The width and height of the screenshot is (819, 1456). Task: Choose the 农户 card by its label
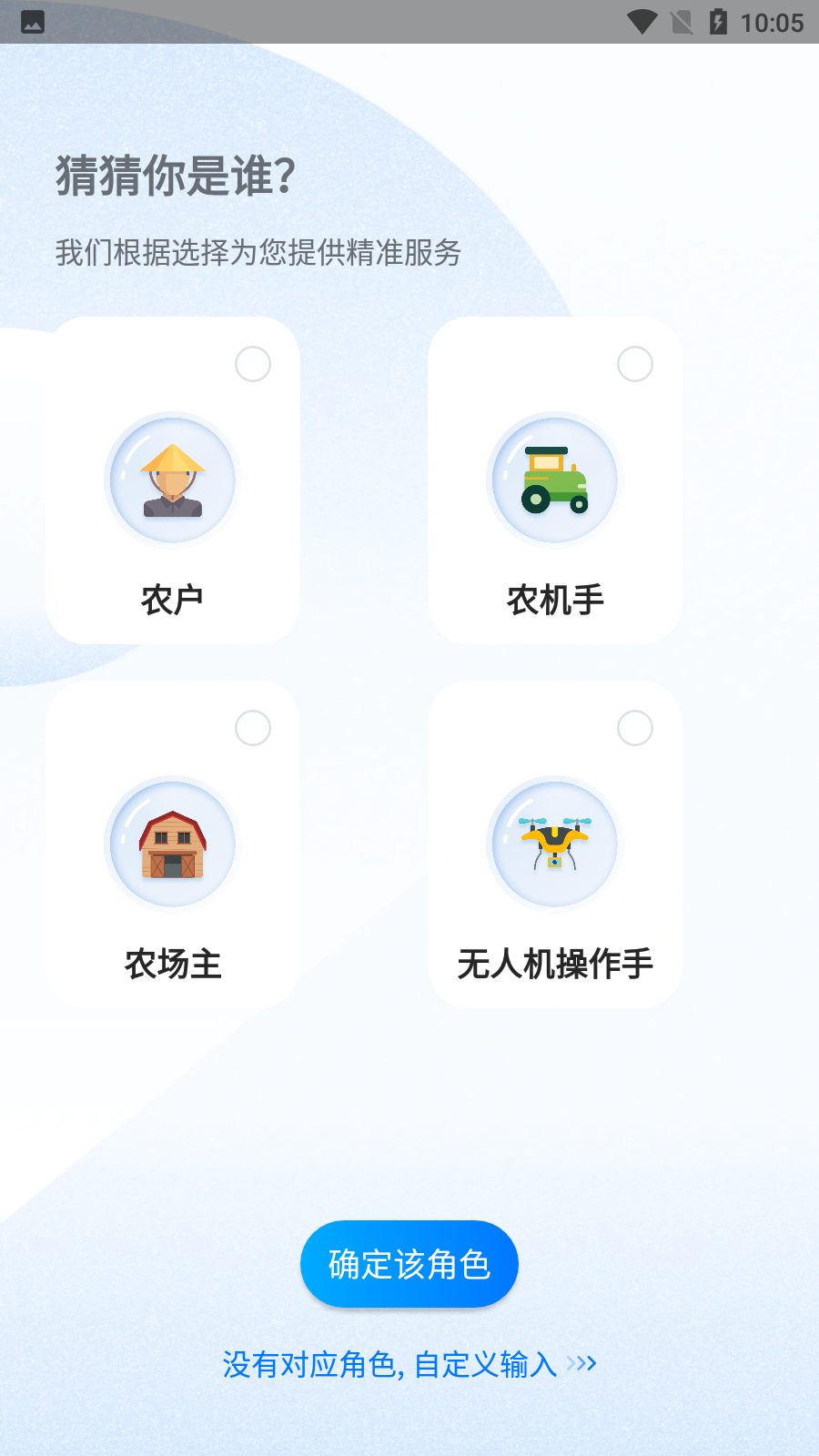172,599
